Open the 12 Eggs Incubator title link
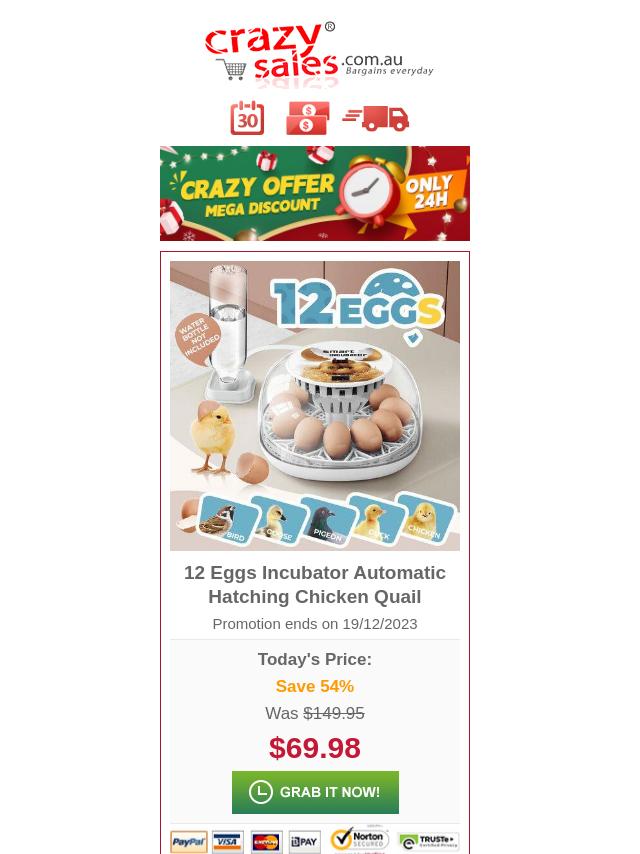The image size is (640, 854). (x=315, y=584)
